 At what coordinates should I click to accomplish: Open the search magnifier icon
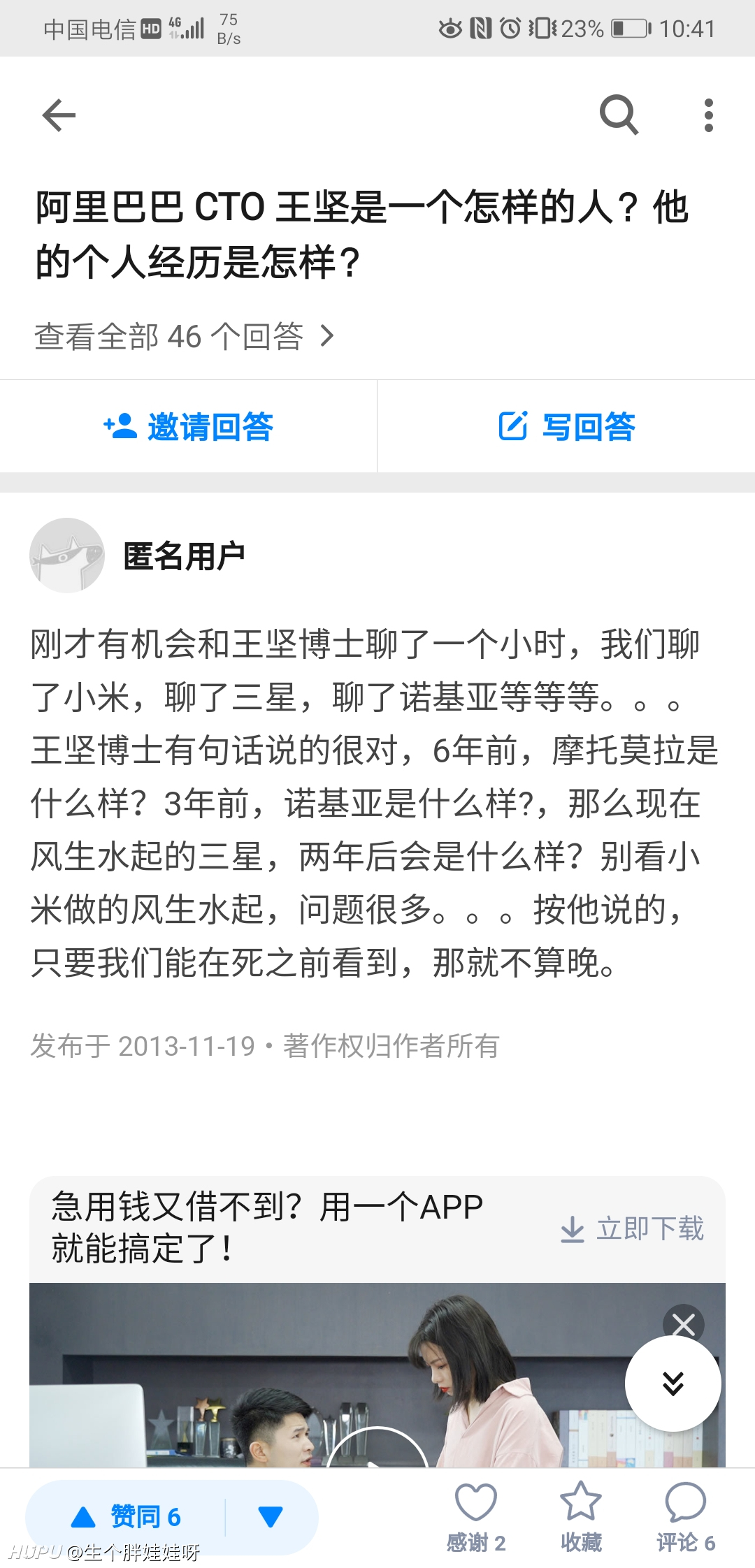(619, 115)
